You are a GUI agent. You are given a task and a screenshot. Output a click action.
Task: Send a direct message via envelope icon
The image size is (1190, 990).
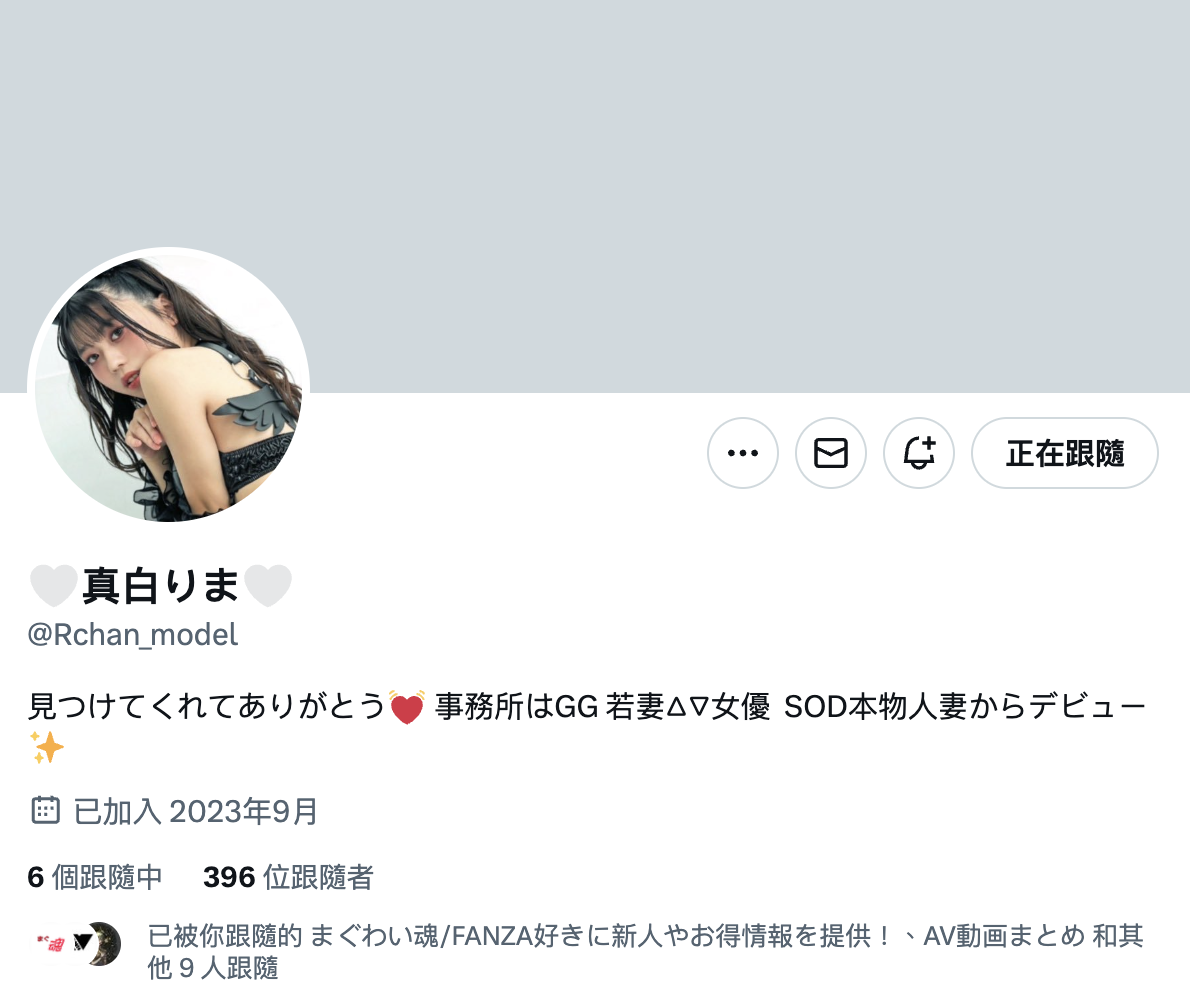click(x=831, y=453)
